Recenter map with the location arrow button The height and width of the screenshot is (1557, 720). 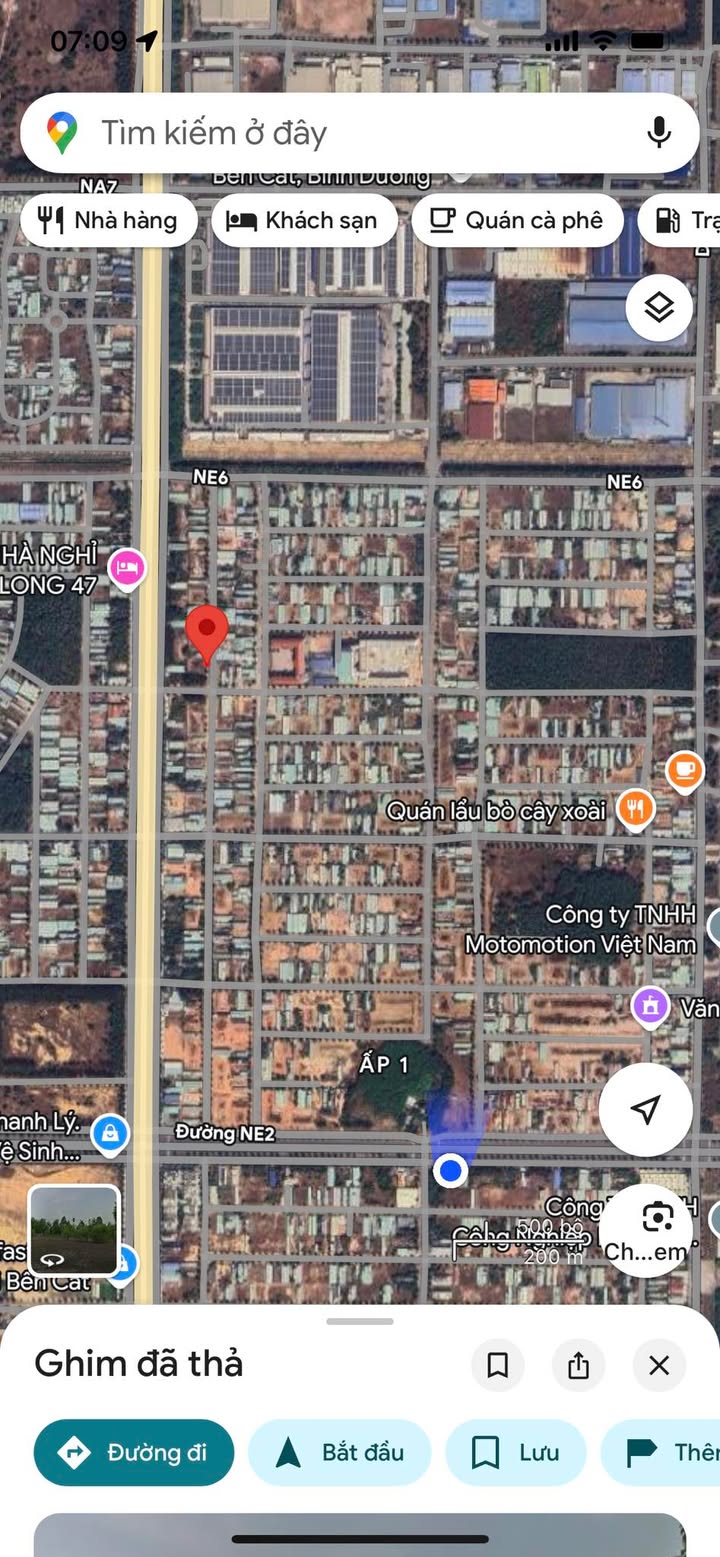pyautogui.click(x=646, y=1109)
